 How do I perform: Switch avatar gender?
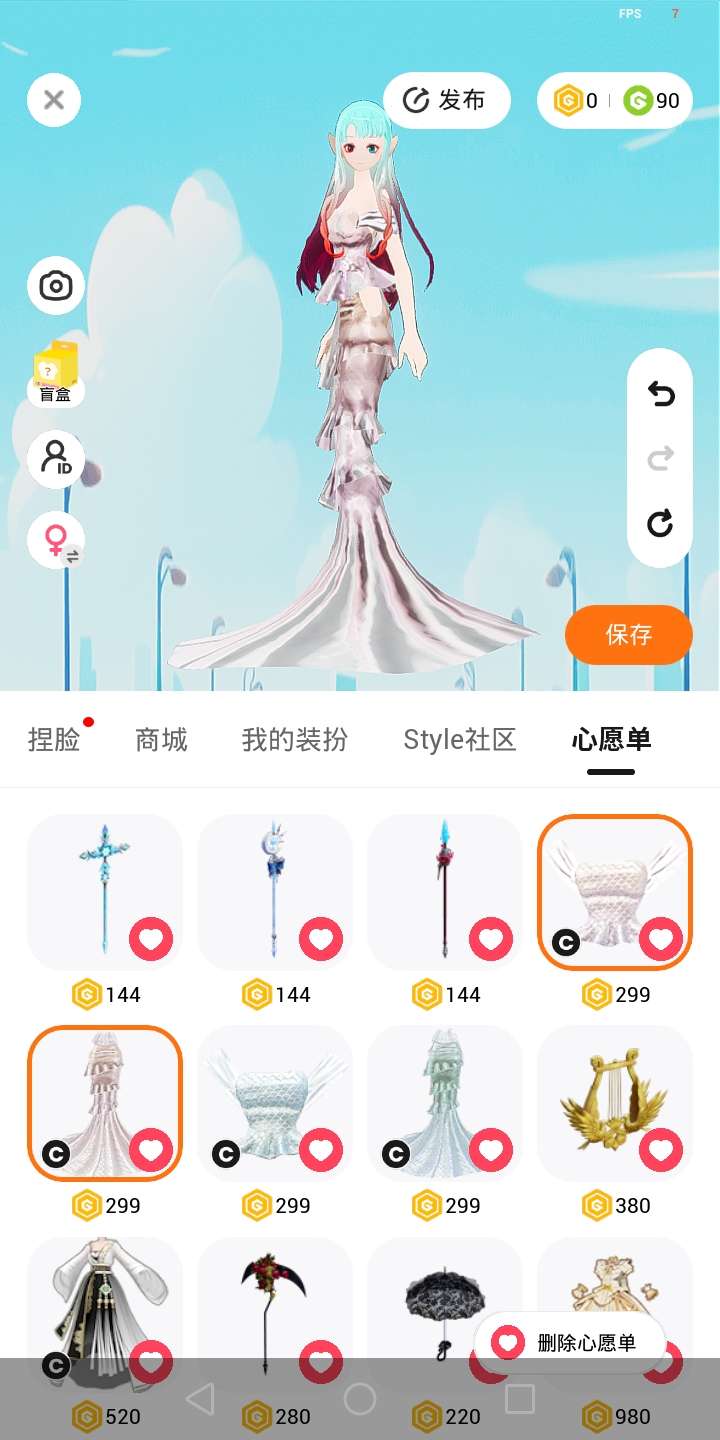coord(56,541)
